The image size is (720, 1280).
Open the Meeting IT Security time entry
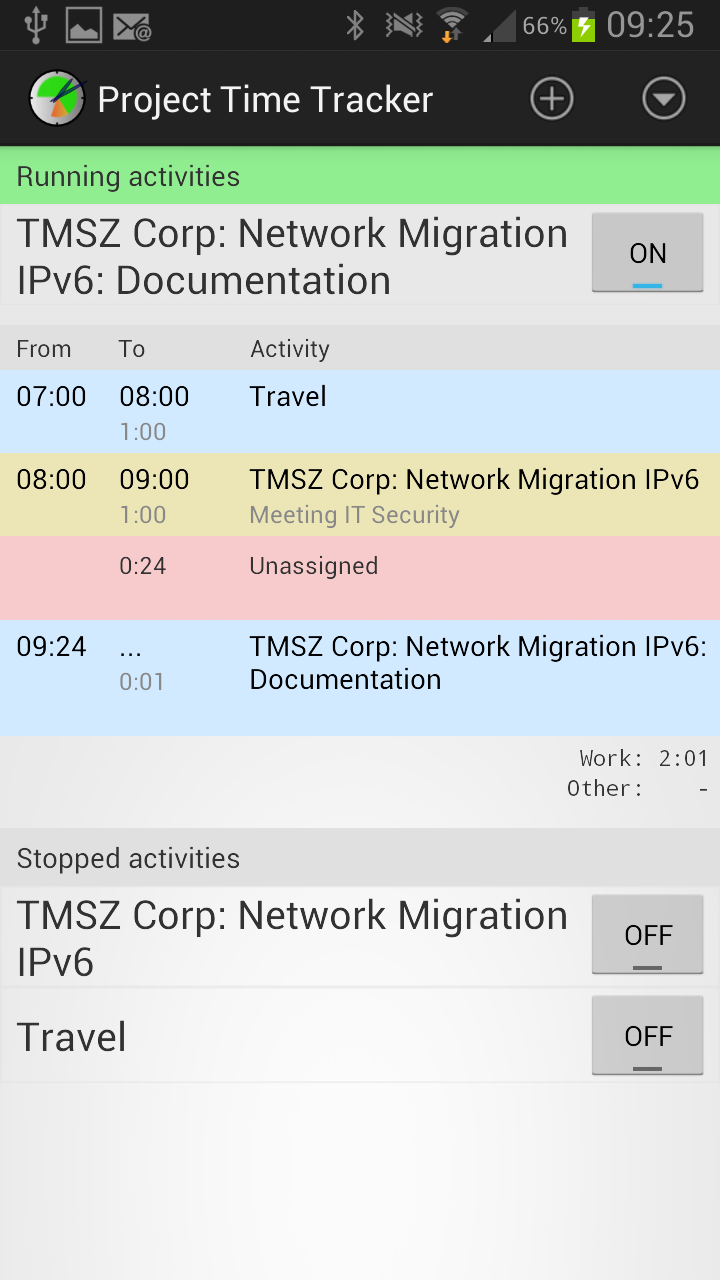coord(360,495)
